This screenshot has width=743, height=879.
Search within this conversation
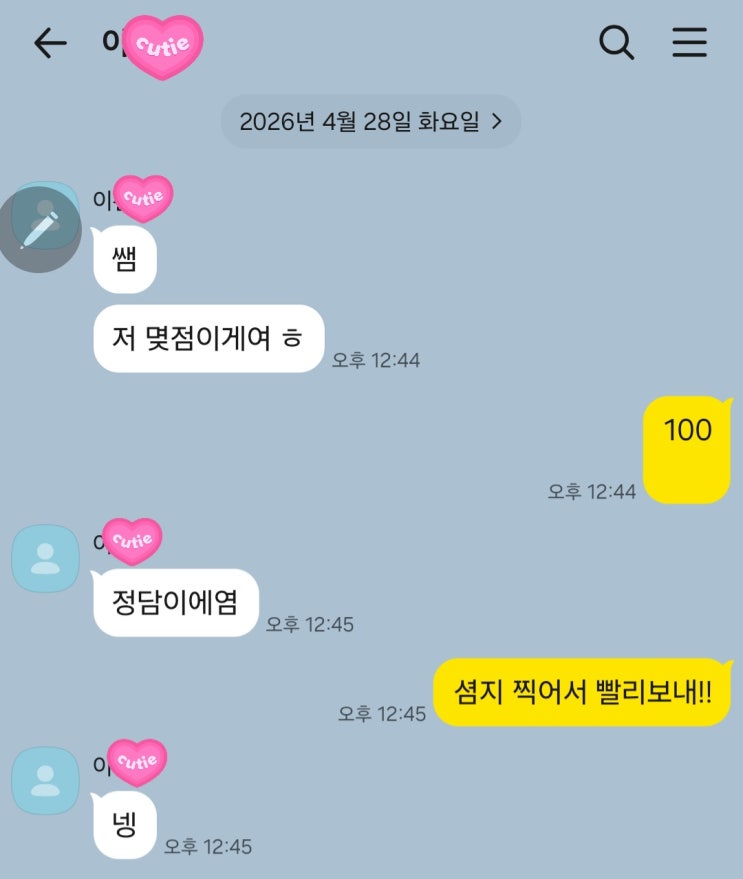pos(616,42)
